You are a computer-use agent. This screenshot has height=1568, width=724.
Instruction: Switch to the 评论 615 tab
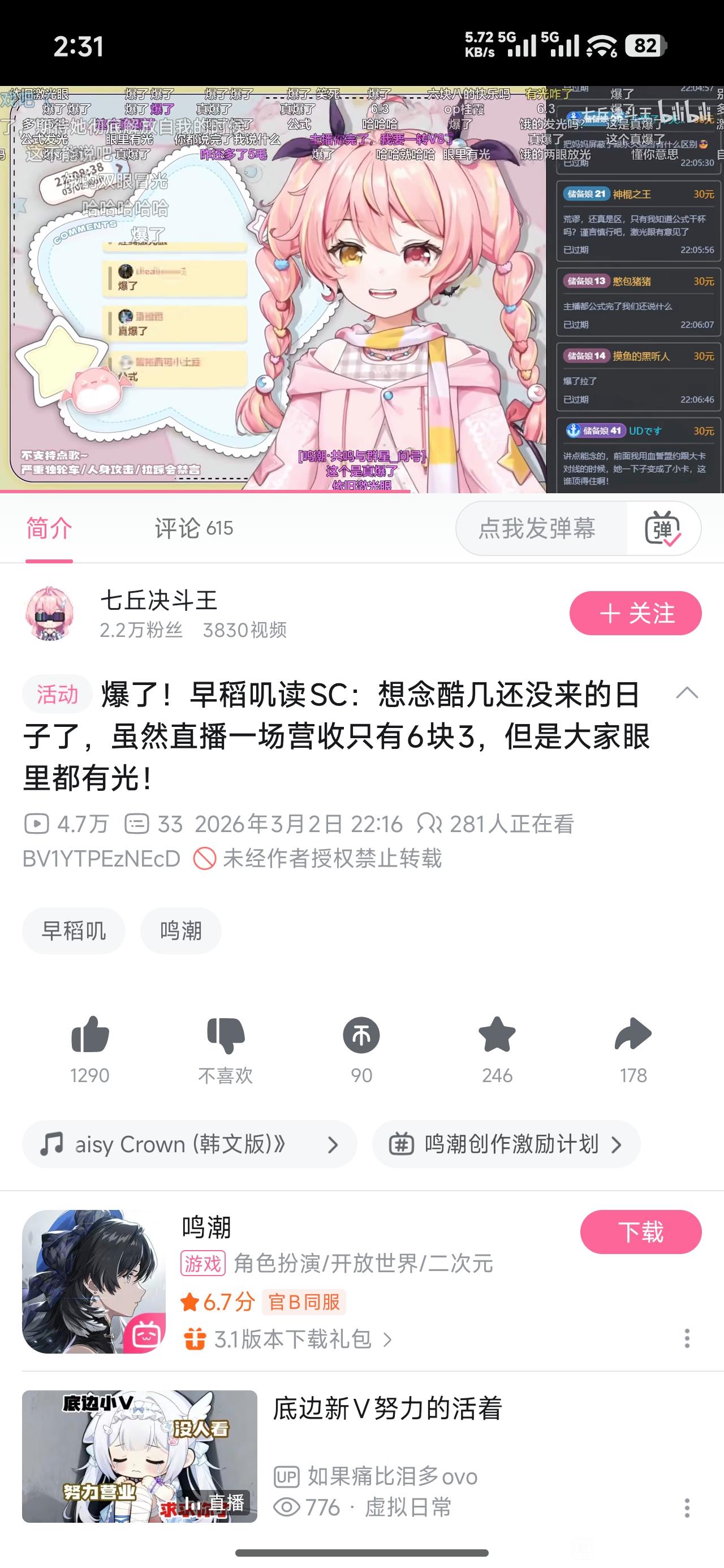click(x=193, y=528)
